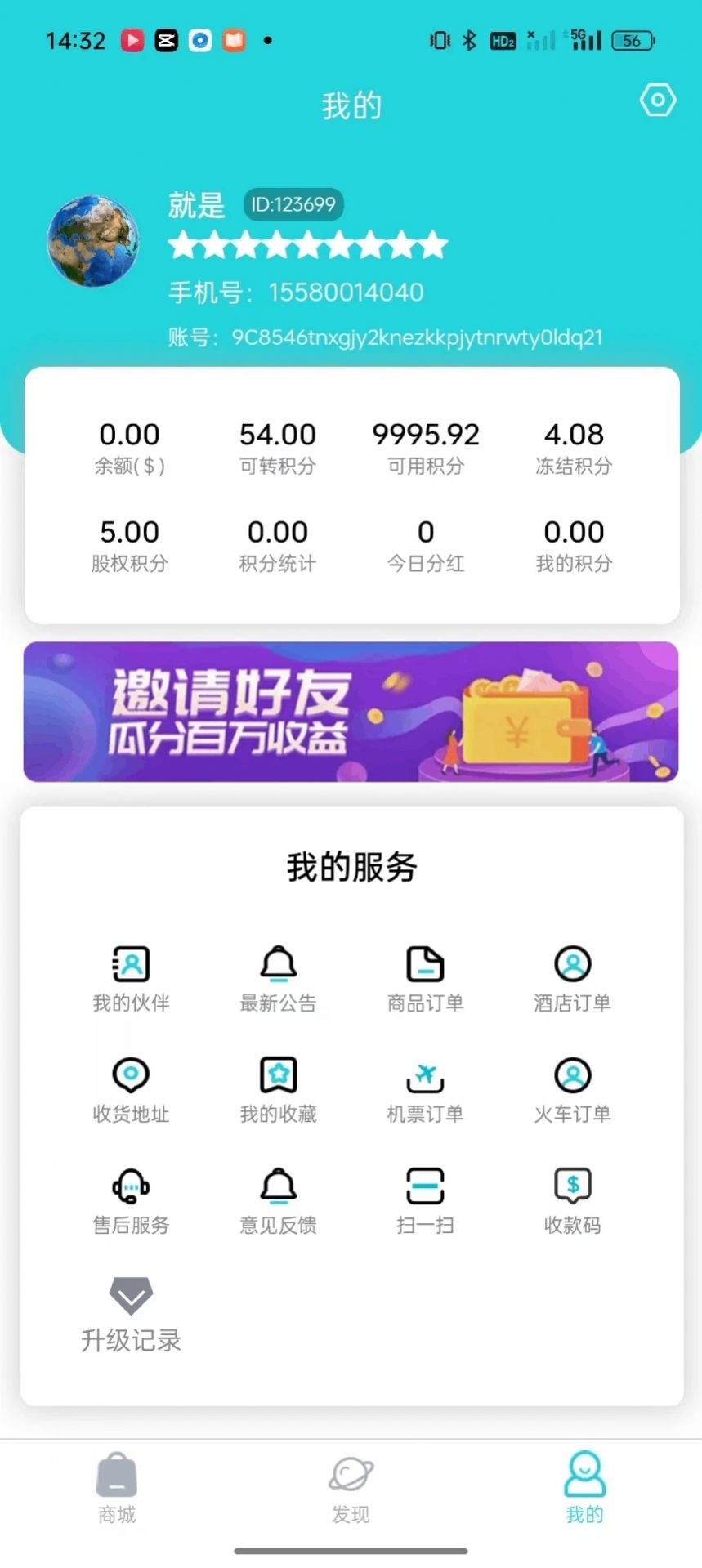
Task: Open the 意见反馈 feedback bell icon
Action: coord(278,1197)
